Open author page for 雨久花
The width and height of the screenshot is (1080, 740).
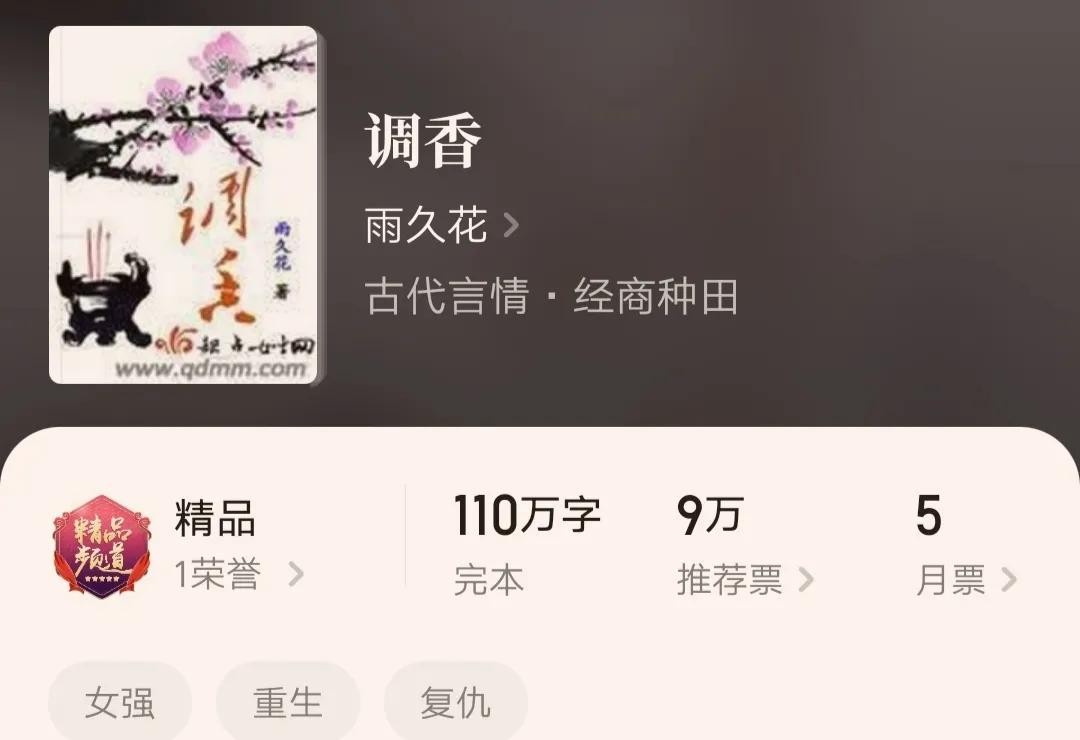pos(442,226)
